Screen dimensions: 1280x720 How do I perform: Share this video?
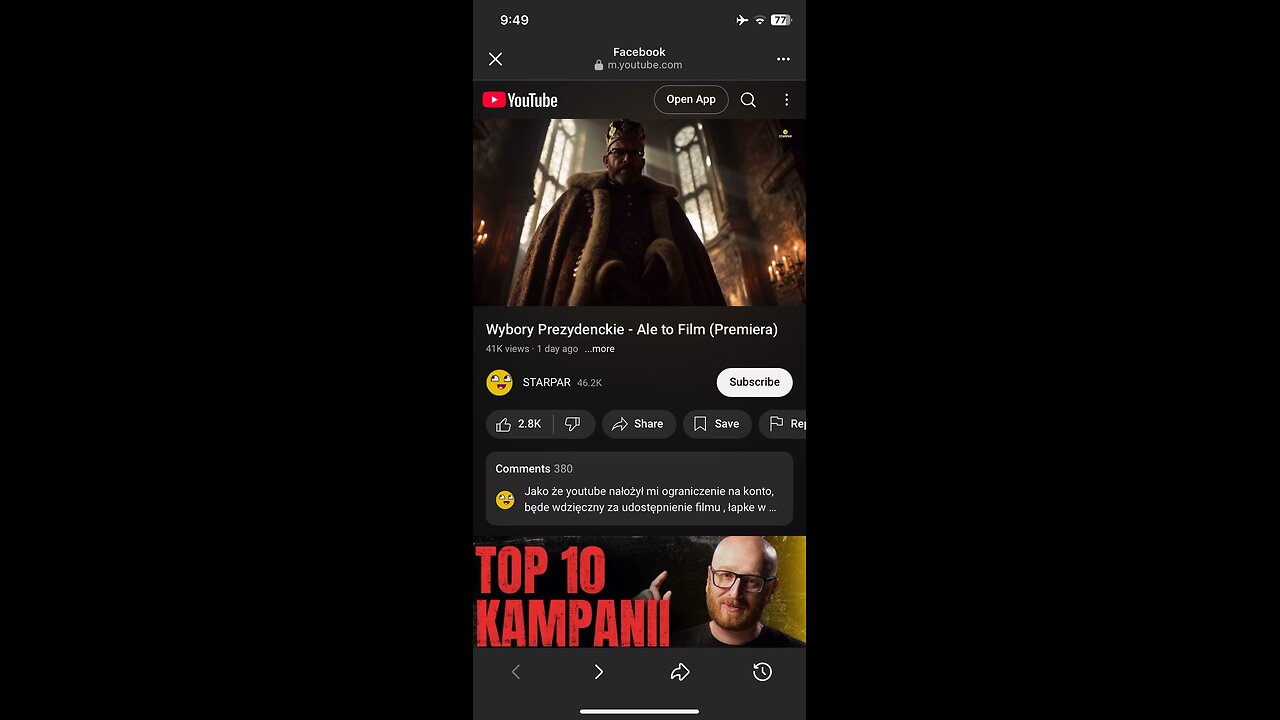point(638,424)
